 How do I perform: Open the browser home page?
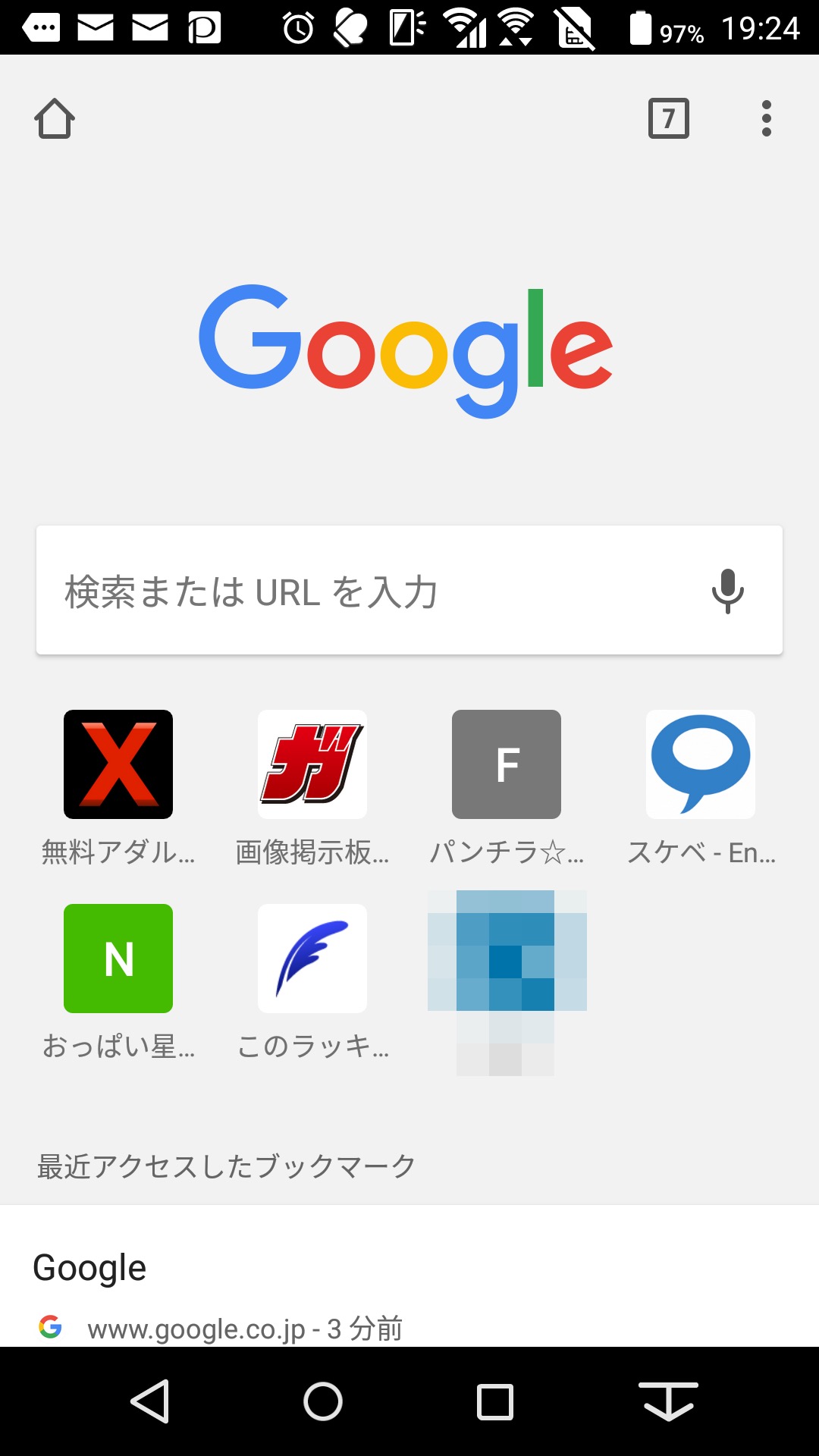[x=55, y=119]
